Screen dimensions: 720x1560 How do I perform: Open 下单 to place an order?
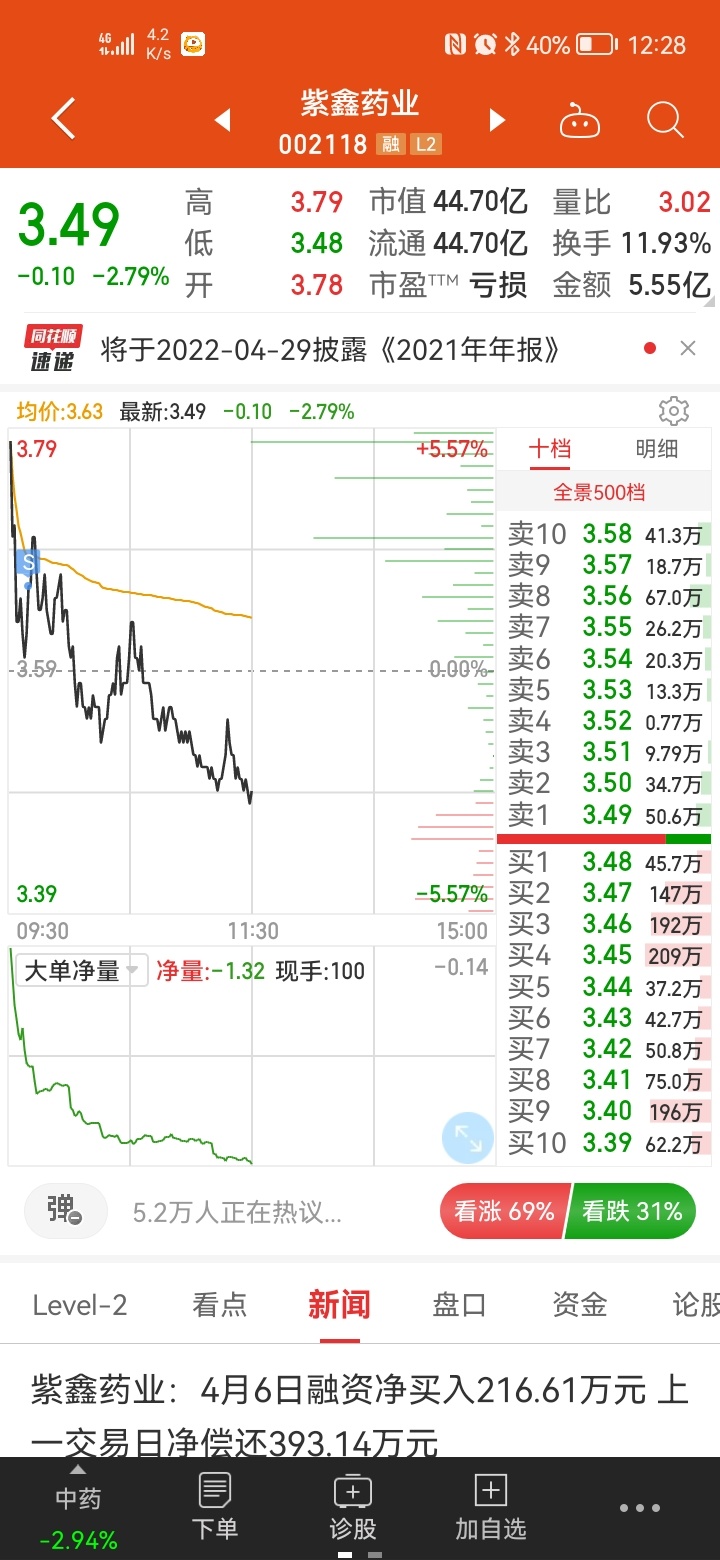point(215,1508)
